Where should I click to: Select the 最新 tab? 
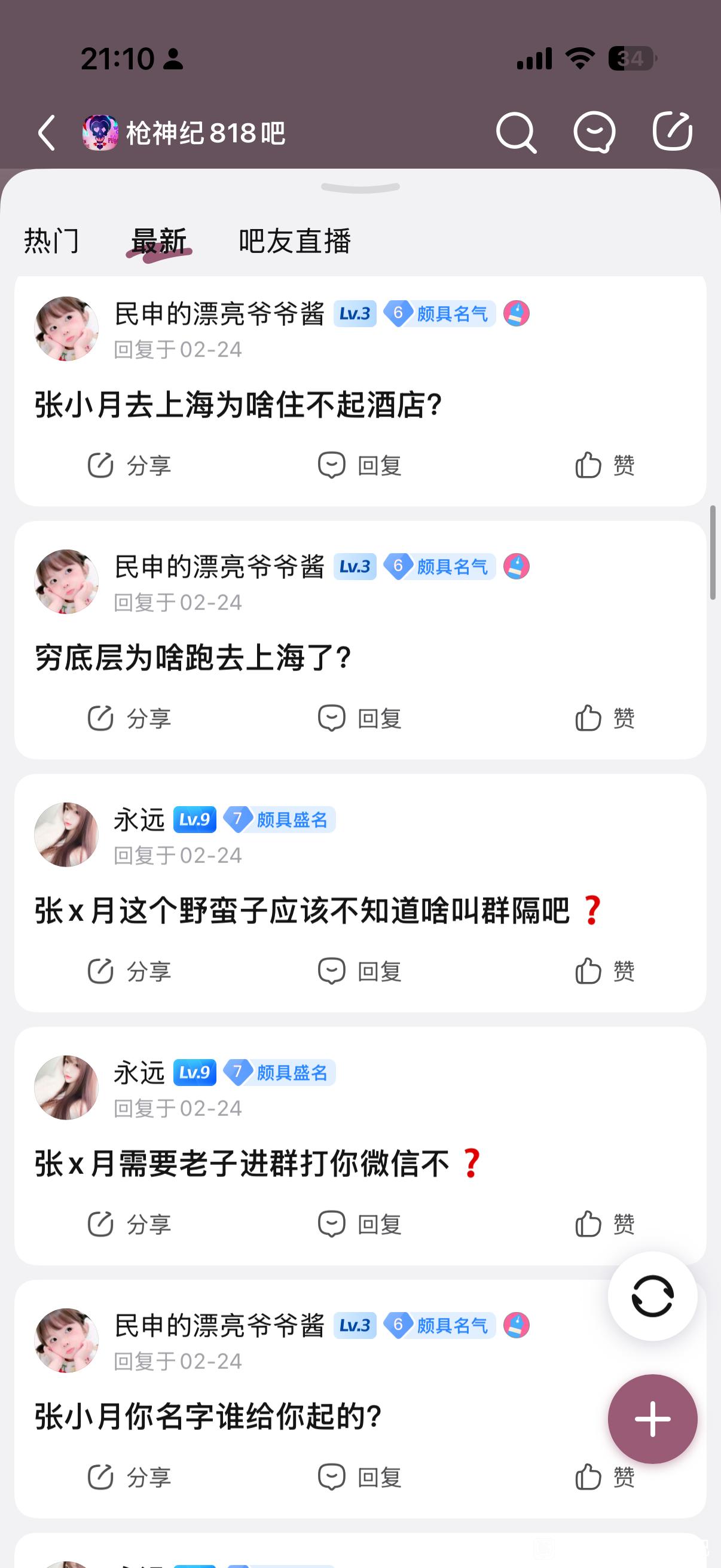click(x=159, y=241)
